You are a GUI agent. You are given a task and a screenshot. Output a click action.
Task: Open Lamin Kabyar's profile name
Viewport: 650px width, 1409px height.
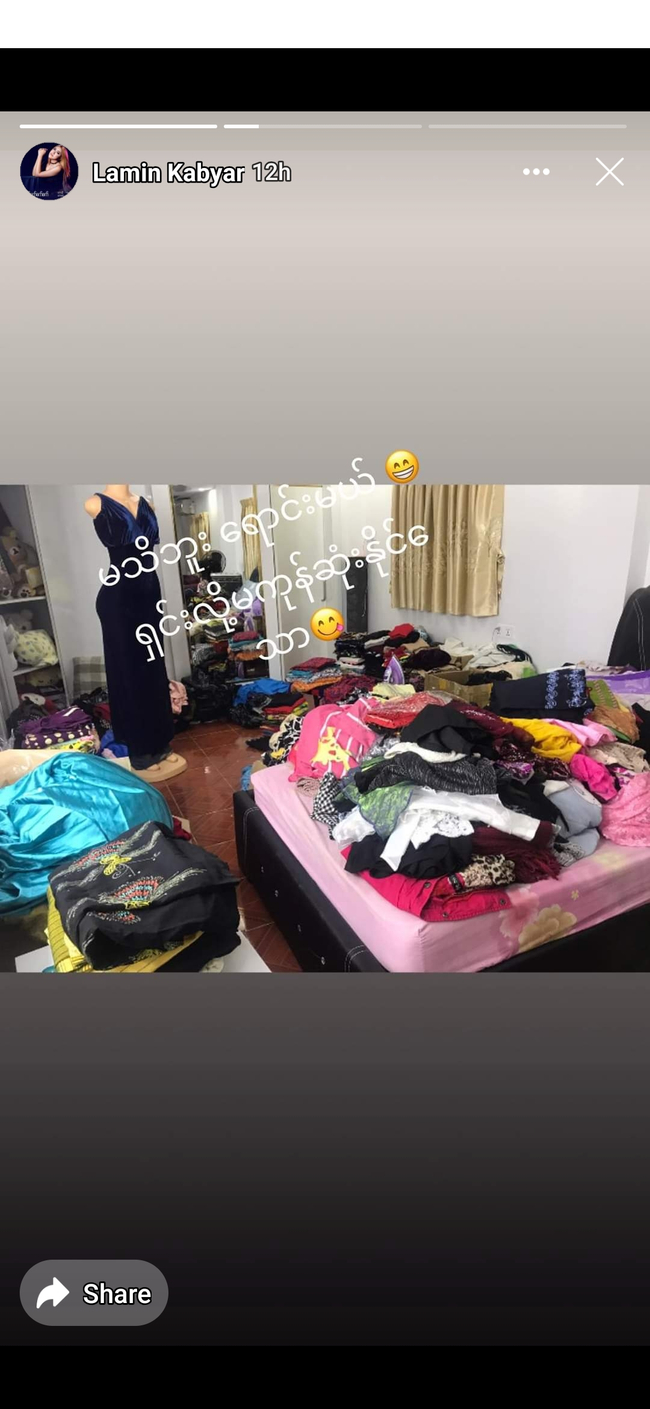pyautogui.click(x=168, y=173)
